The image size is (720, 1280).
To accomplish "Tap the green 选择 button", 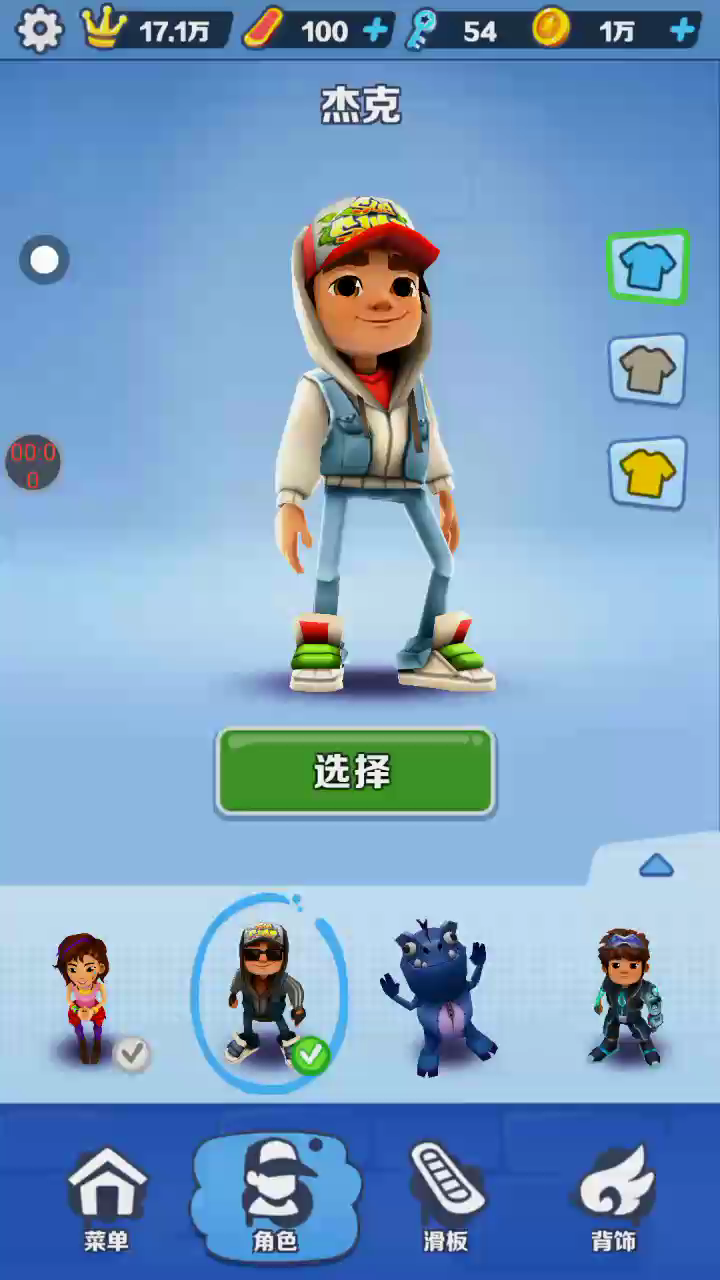I will (356, 771).
